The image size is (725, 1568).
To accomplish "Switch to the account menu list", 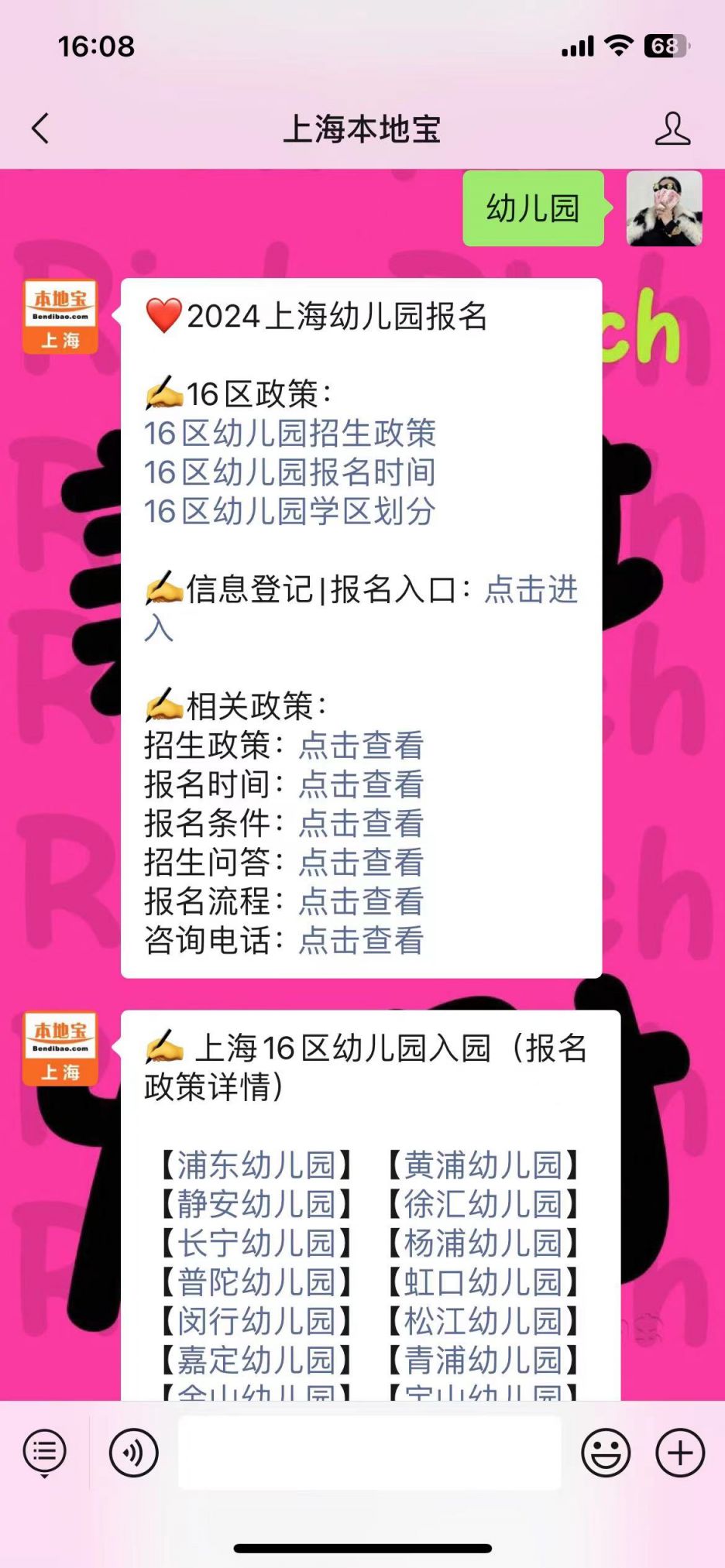I will [x=45, y=1453].
